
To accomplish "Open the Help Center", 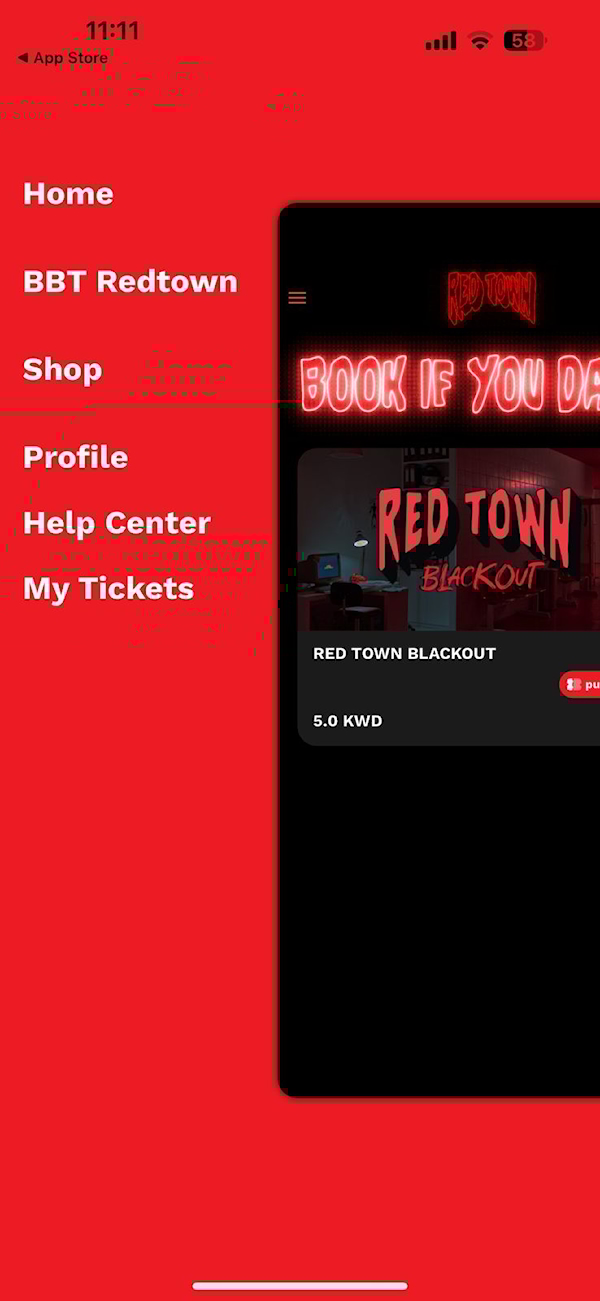I will (116, 523).
